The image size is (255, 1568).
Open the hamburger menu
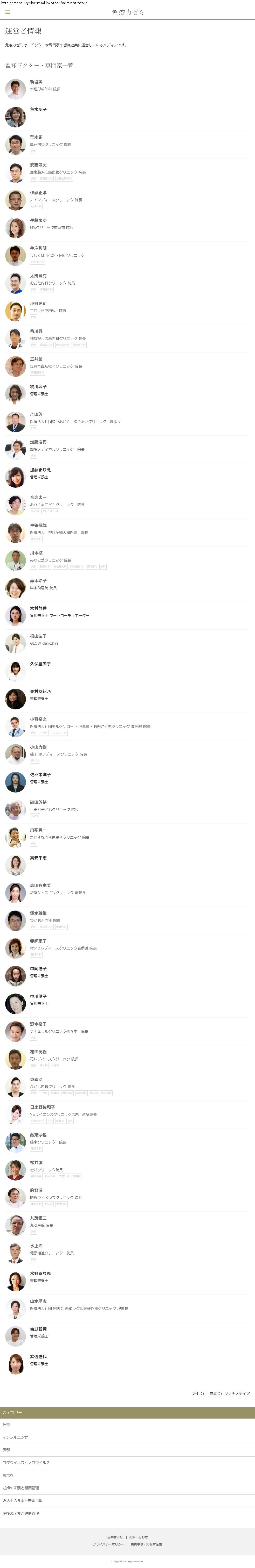pos(7,12)
